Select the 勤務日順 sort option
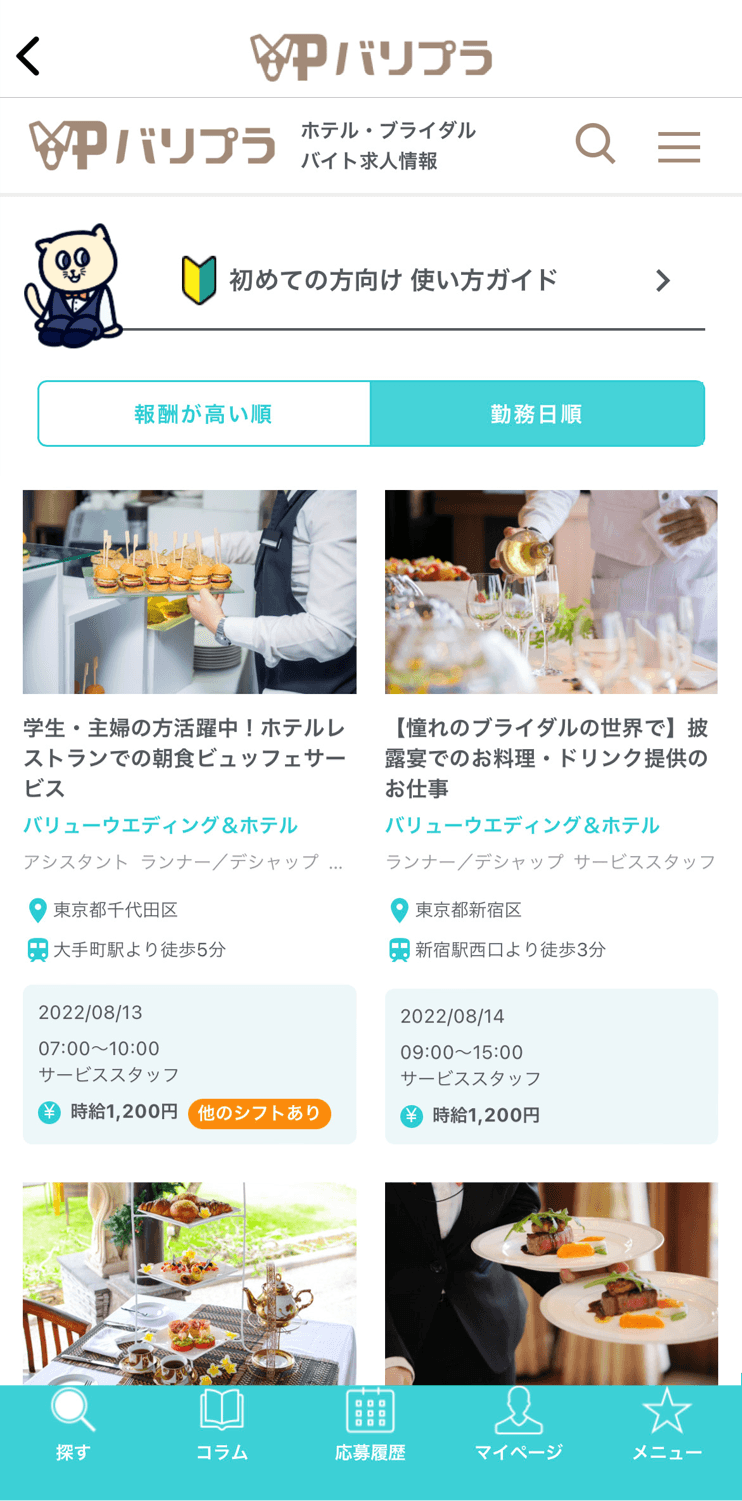 (538, 412)
